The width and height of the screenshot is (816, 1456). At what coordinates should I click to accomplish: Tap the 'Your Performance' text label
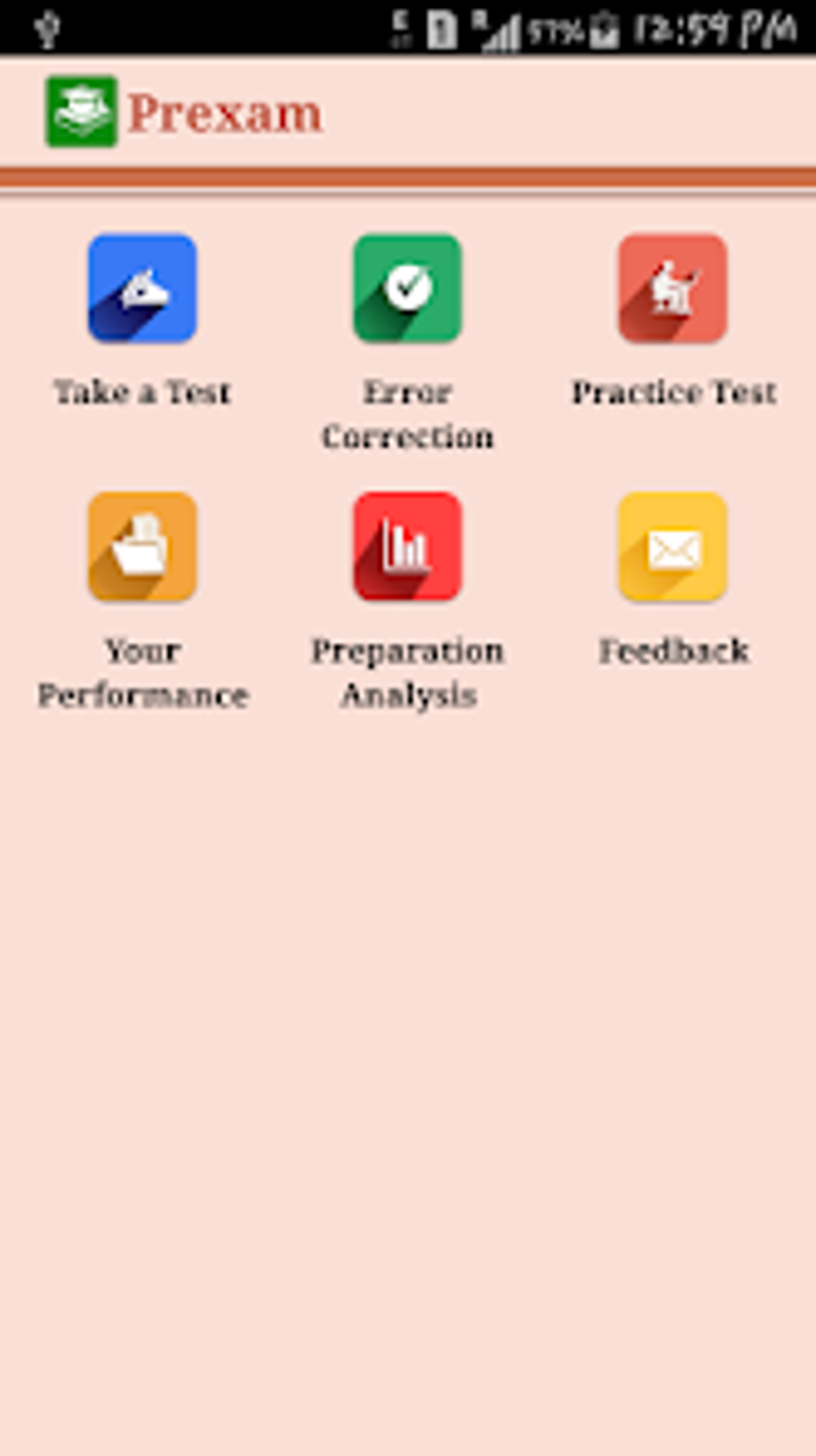click(x=142, y=673)
